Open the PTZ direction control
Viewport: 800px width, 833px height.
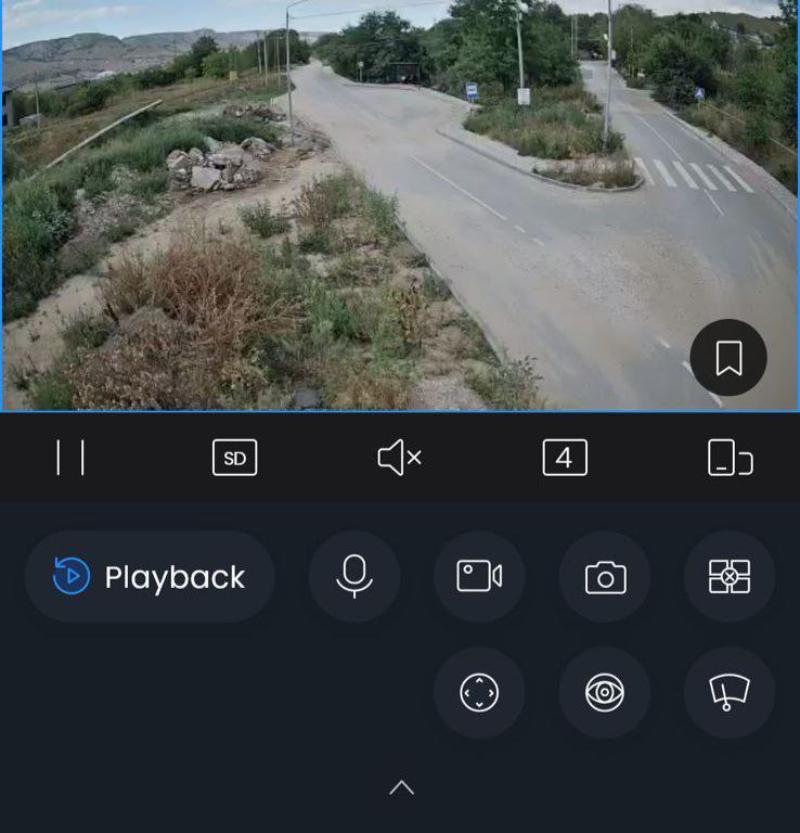tap(479, 693)
